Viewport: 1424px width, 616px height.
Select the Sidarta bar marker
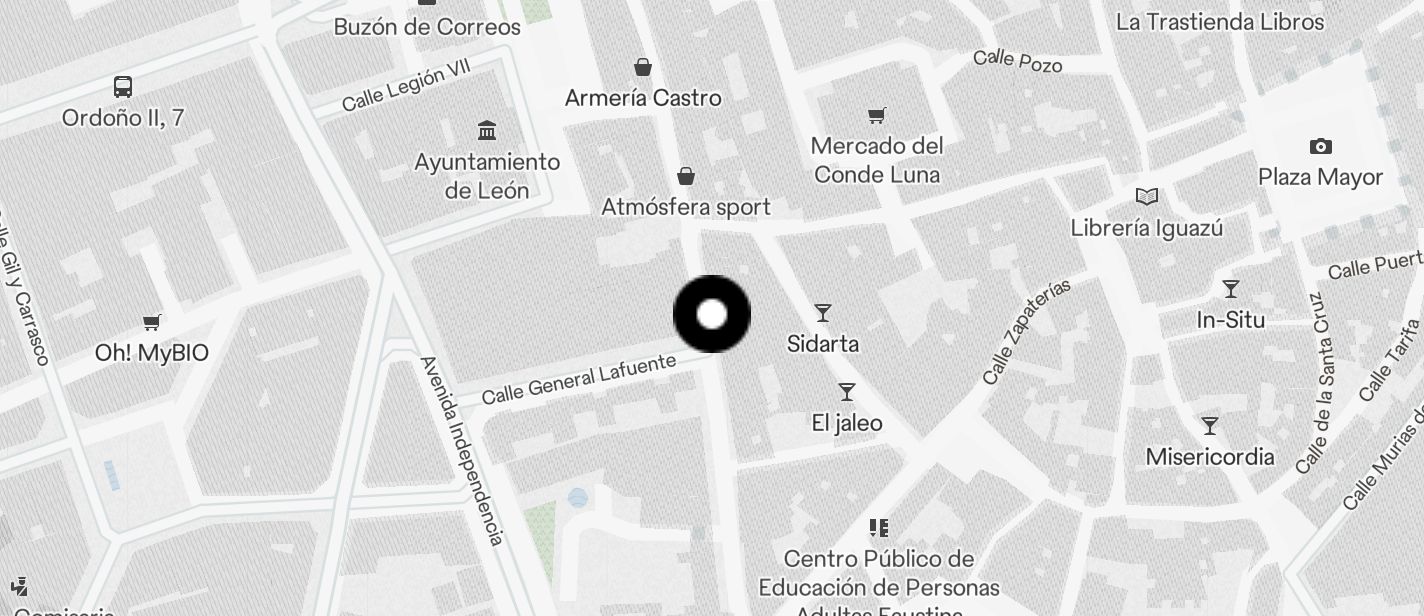tap(823, 314)
